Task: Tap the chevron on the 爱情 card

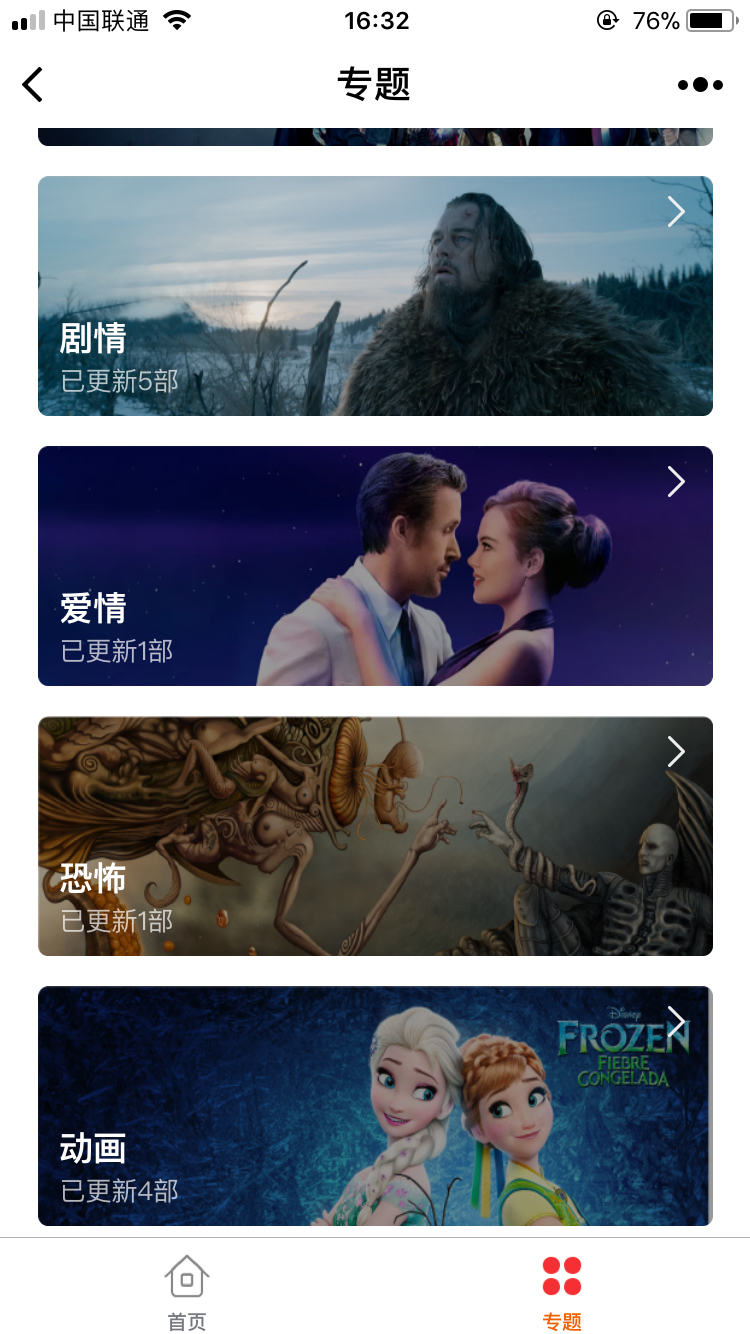Action: 676,482
